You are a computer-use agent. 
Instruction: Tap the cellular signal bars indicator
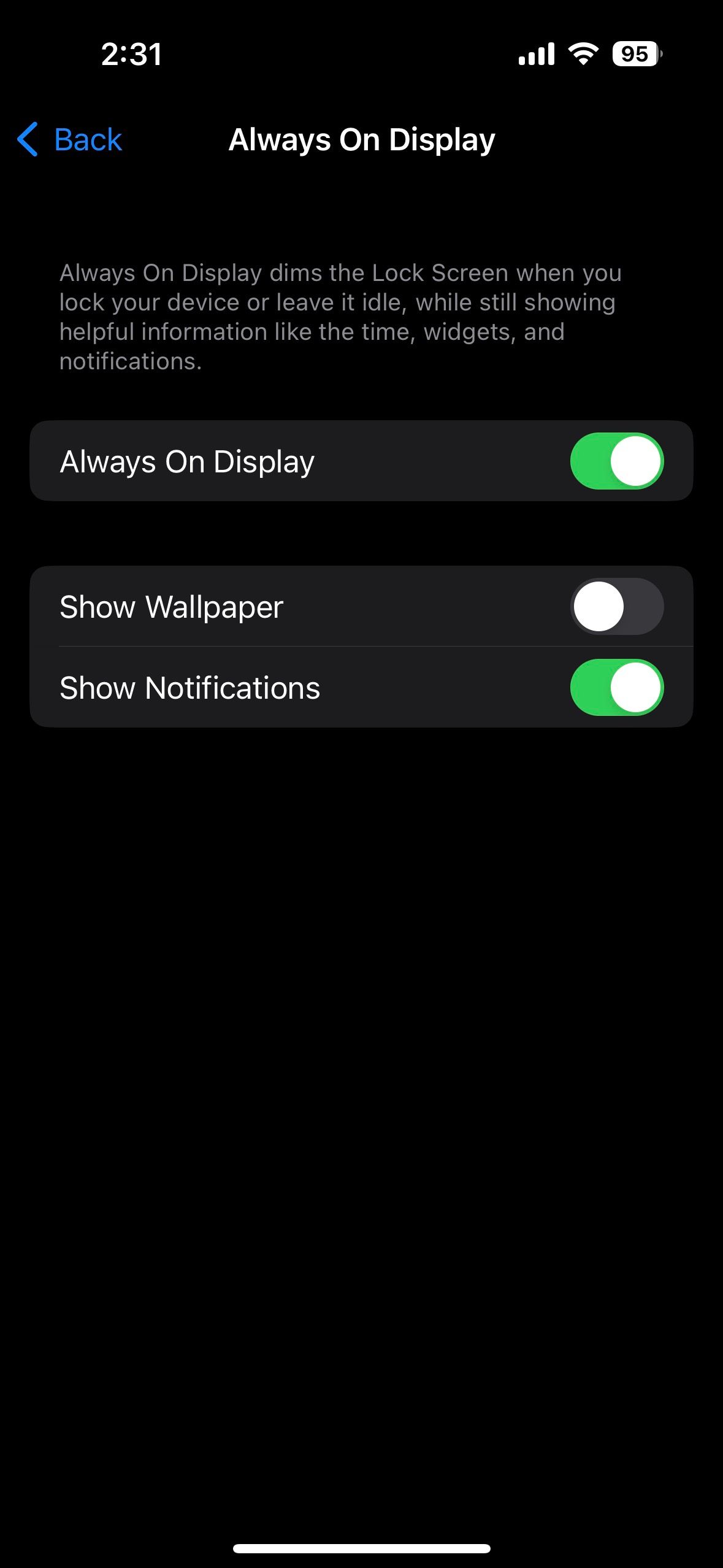tap(535, 54)
